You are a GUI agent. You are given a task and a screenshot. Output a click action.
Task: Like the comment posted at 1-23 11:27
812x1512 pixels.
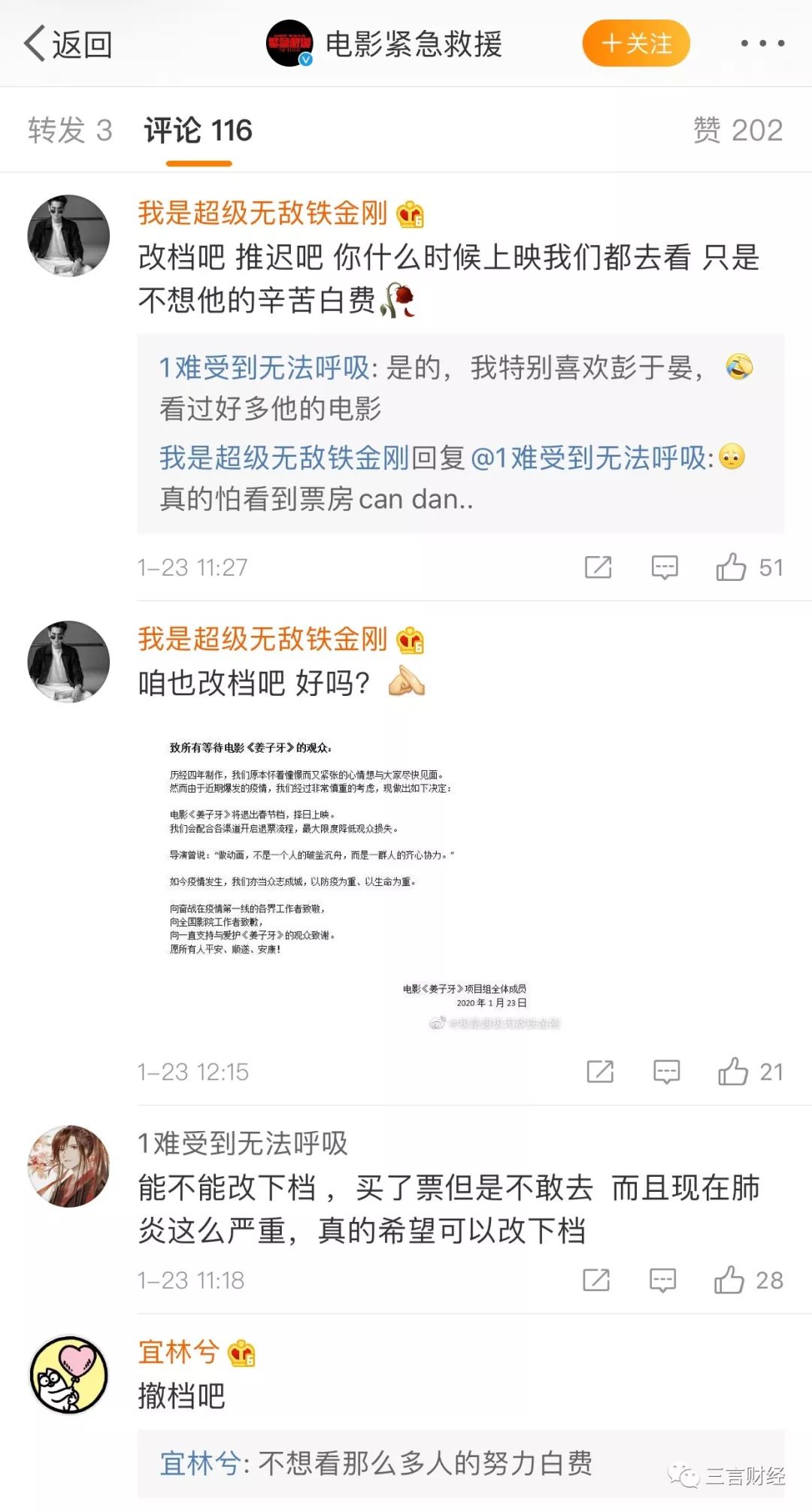732,567
